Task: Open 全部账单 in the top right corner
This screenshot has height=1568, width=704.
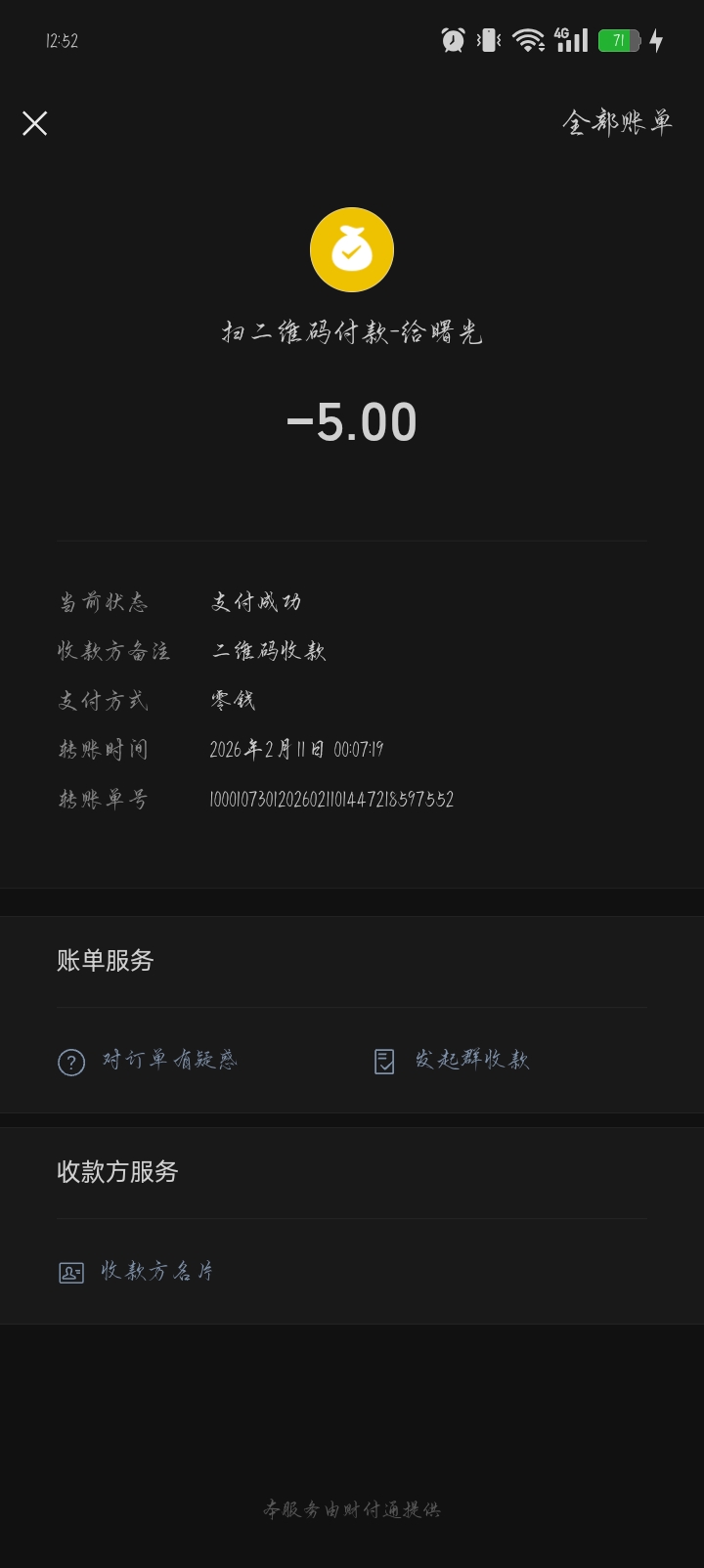Action: (x=618, y=125)
